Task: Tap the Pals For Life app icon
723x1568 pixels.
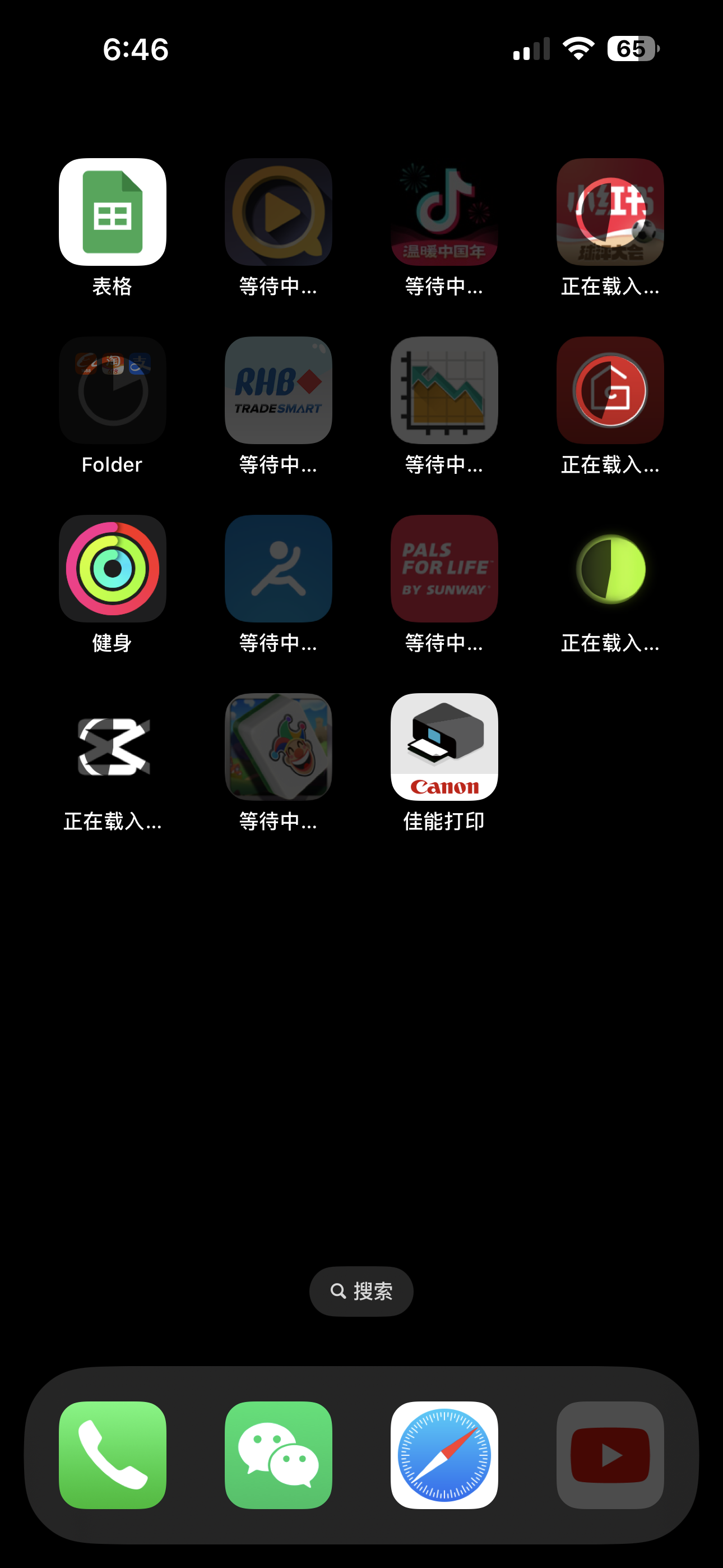Action: (x=444, y=569)
